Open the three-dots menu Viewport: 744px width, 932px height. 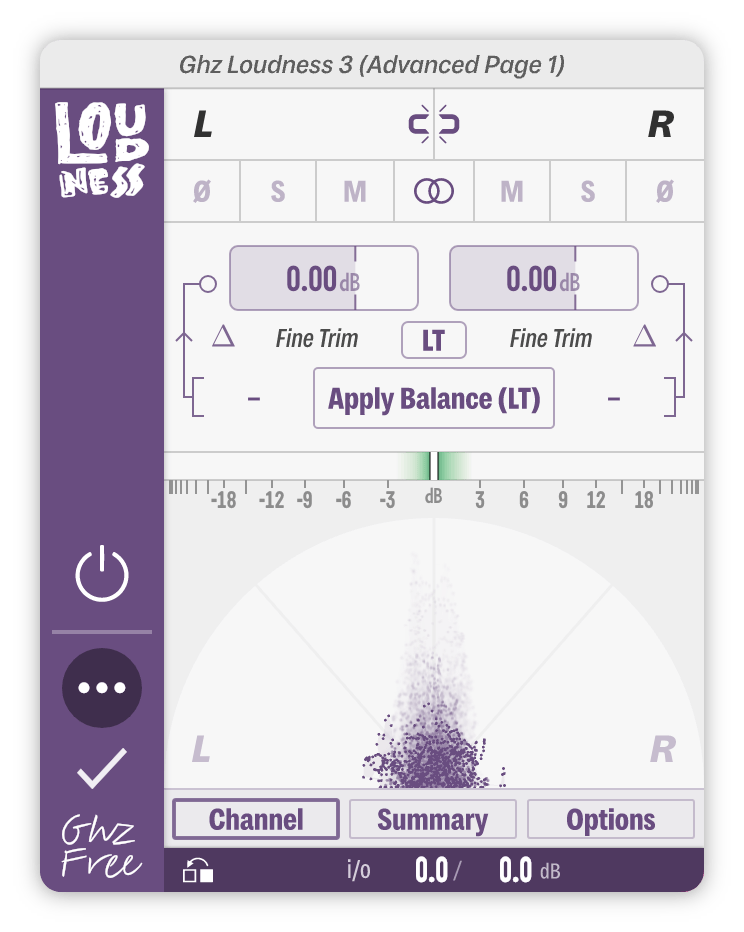(102, 688)
